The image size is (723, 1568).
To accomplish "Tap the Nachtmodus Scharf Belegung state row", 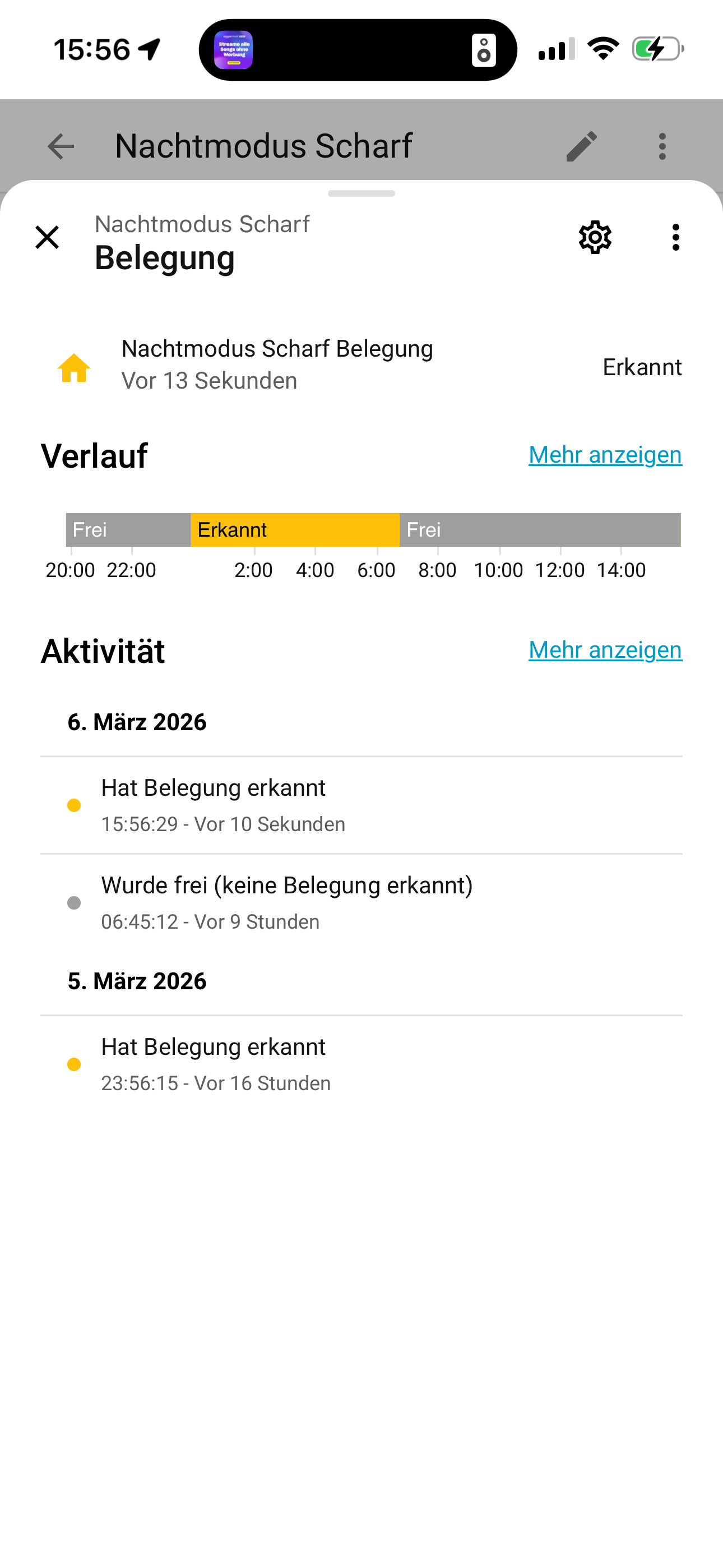I will point(360,365).
